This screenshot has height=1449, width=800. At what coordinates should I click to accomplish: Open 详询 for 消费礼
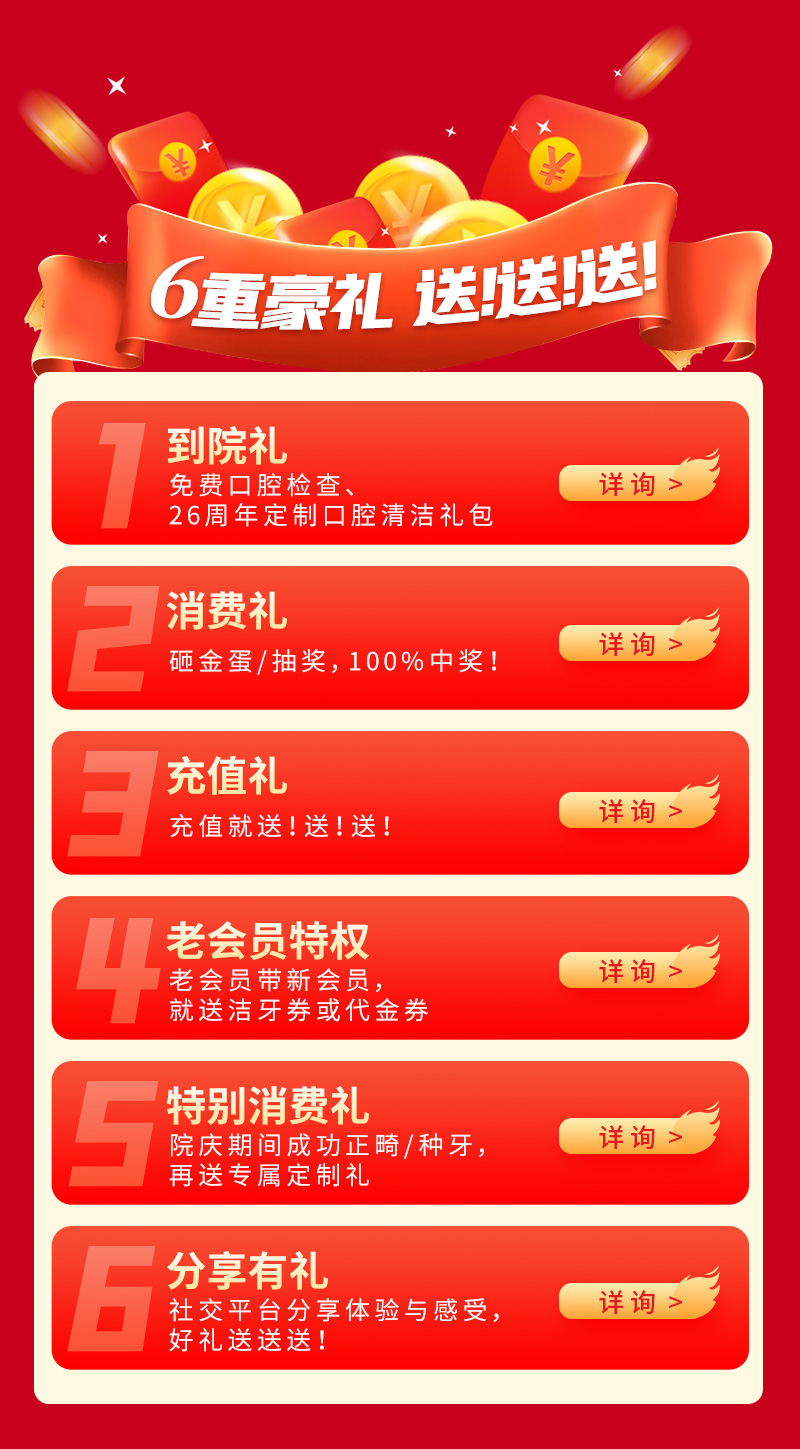[x=638, y=644]
